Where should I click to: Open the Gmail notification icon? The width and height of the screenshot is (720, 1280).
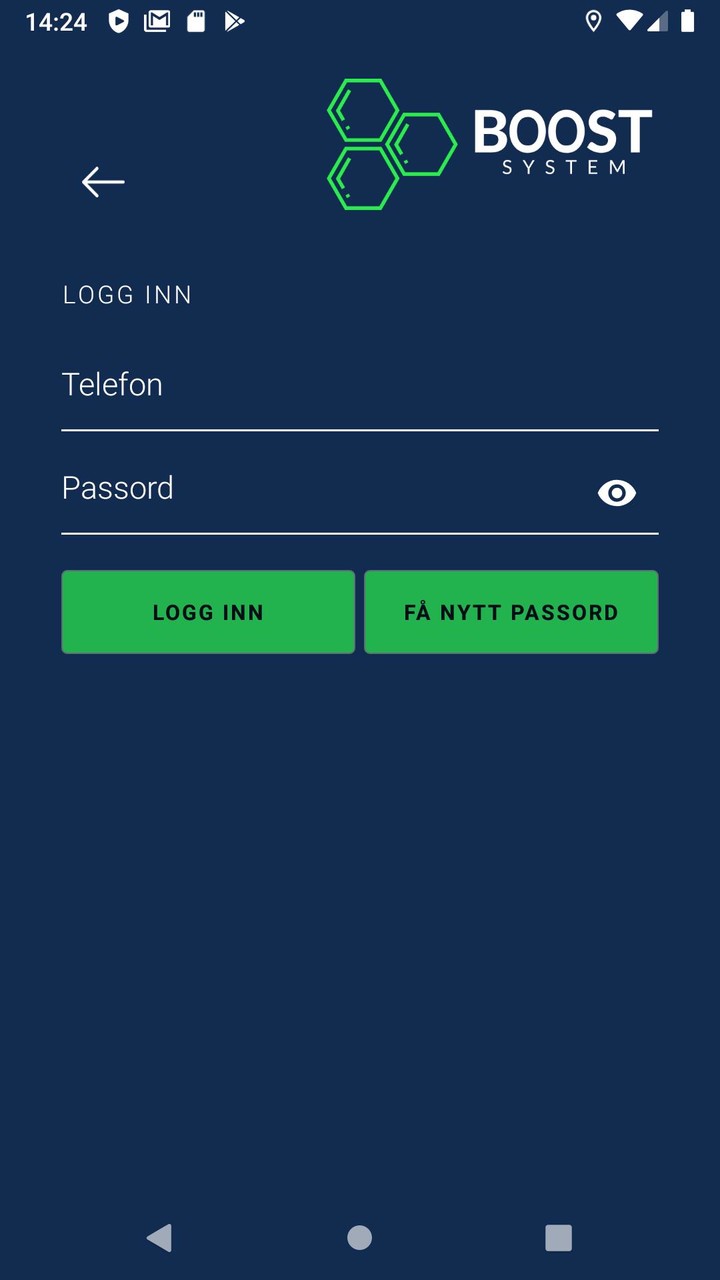tap(157, 20)
